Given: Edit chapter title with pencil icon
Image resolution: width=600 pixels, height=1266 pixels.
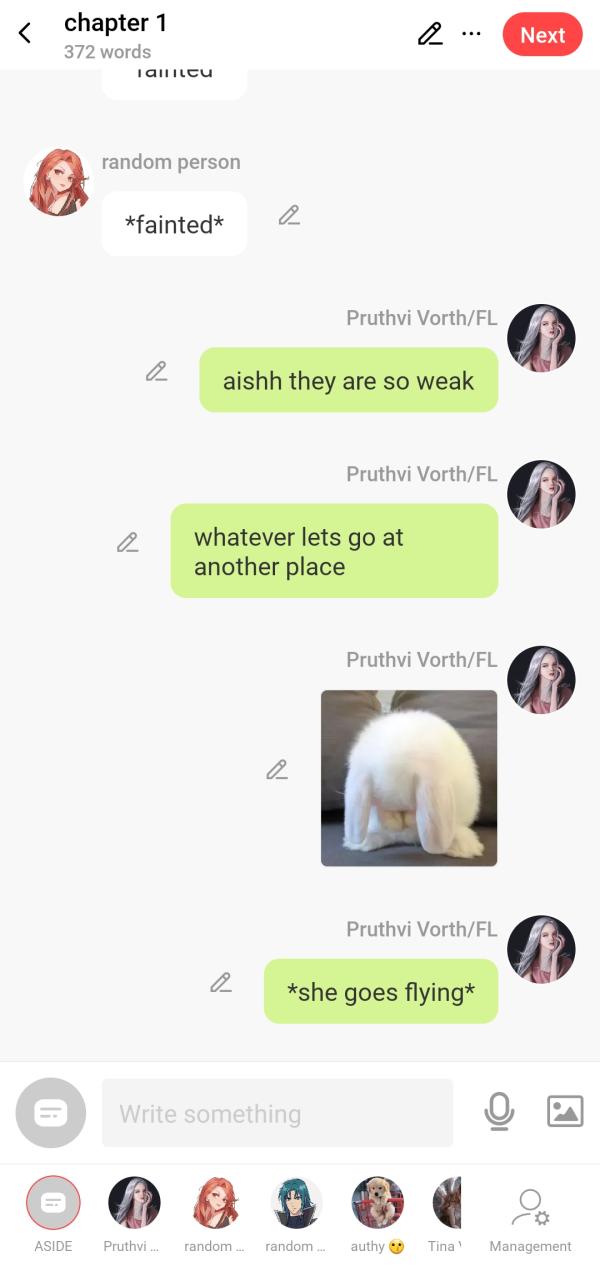Looking at the screenshot, I should [x=430, y=34].
